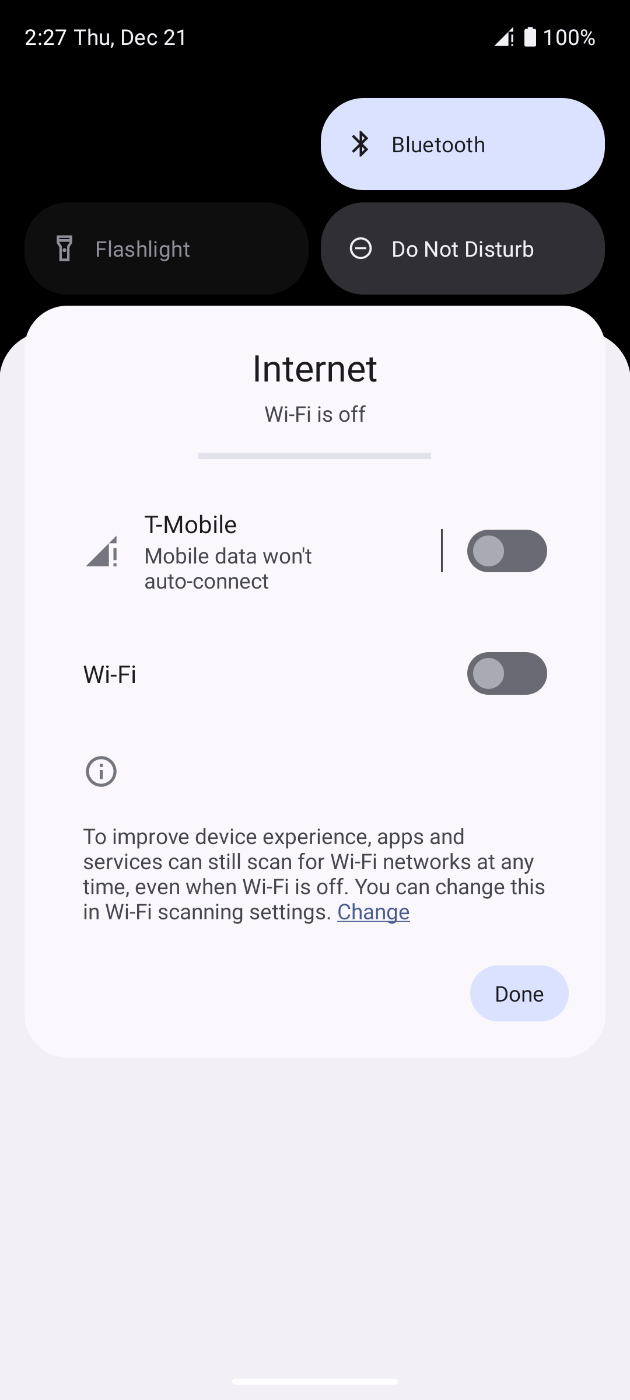Open T-Mobile network details row
Image resolution: width=630 pixels, height=1400 pixels.
[258, 552]
